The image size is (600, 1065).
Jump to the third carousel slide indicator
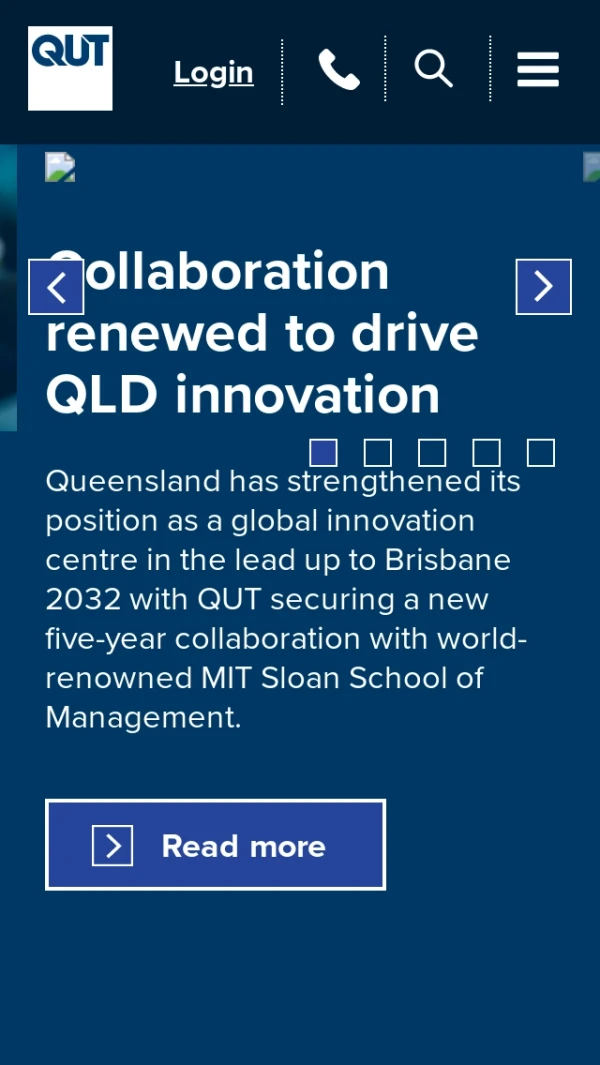coord(432,453)
